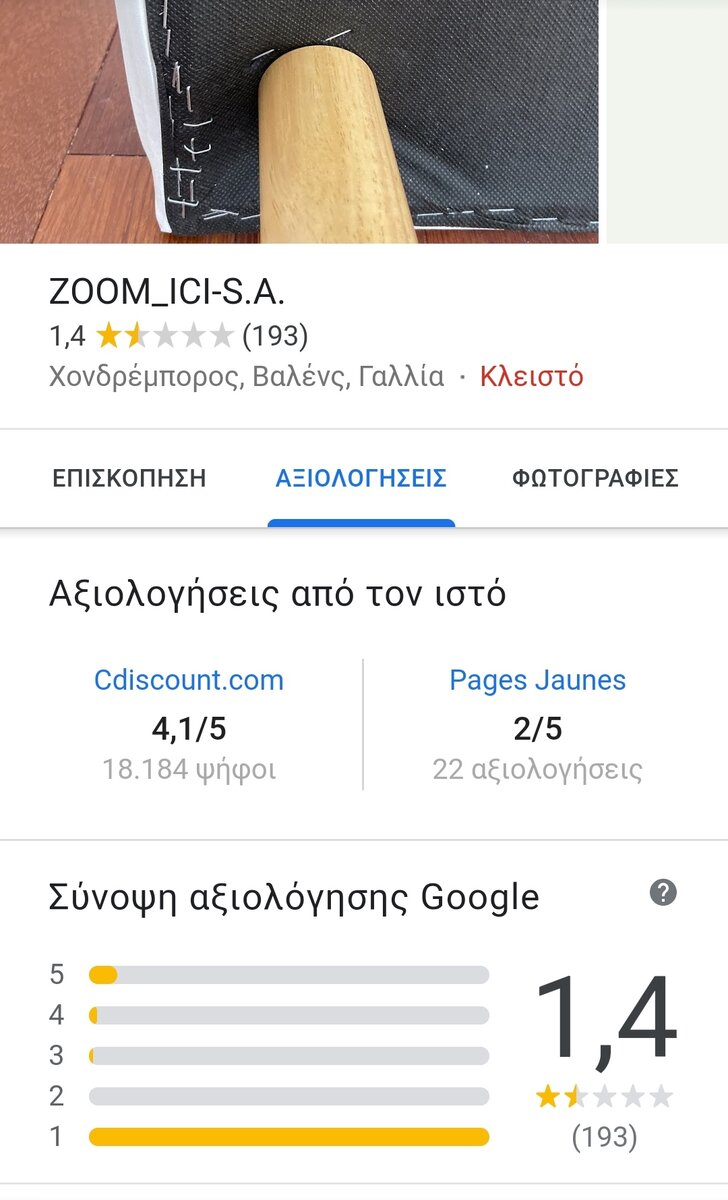This screenshot has height=1200, width=728.
Task: Open Cdiscount.com reviews link
Action: (189, 680)
